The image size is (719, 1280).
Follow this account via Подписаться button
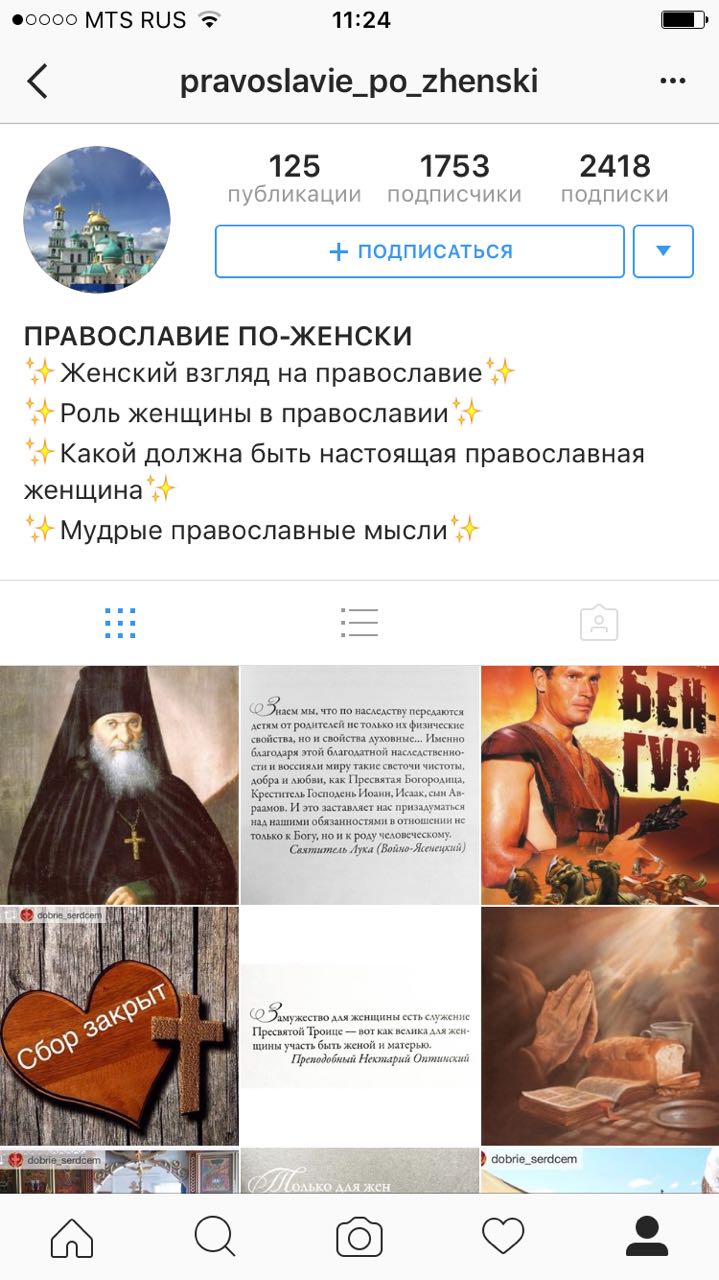pyautogui.click(x=420, y=251)
